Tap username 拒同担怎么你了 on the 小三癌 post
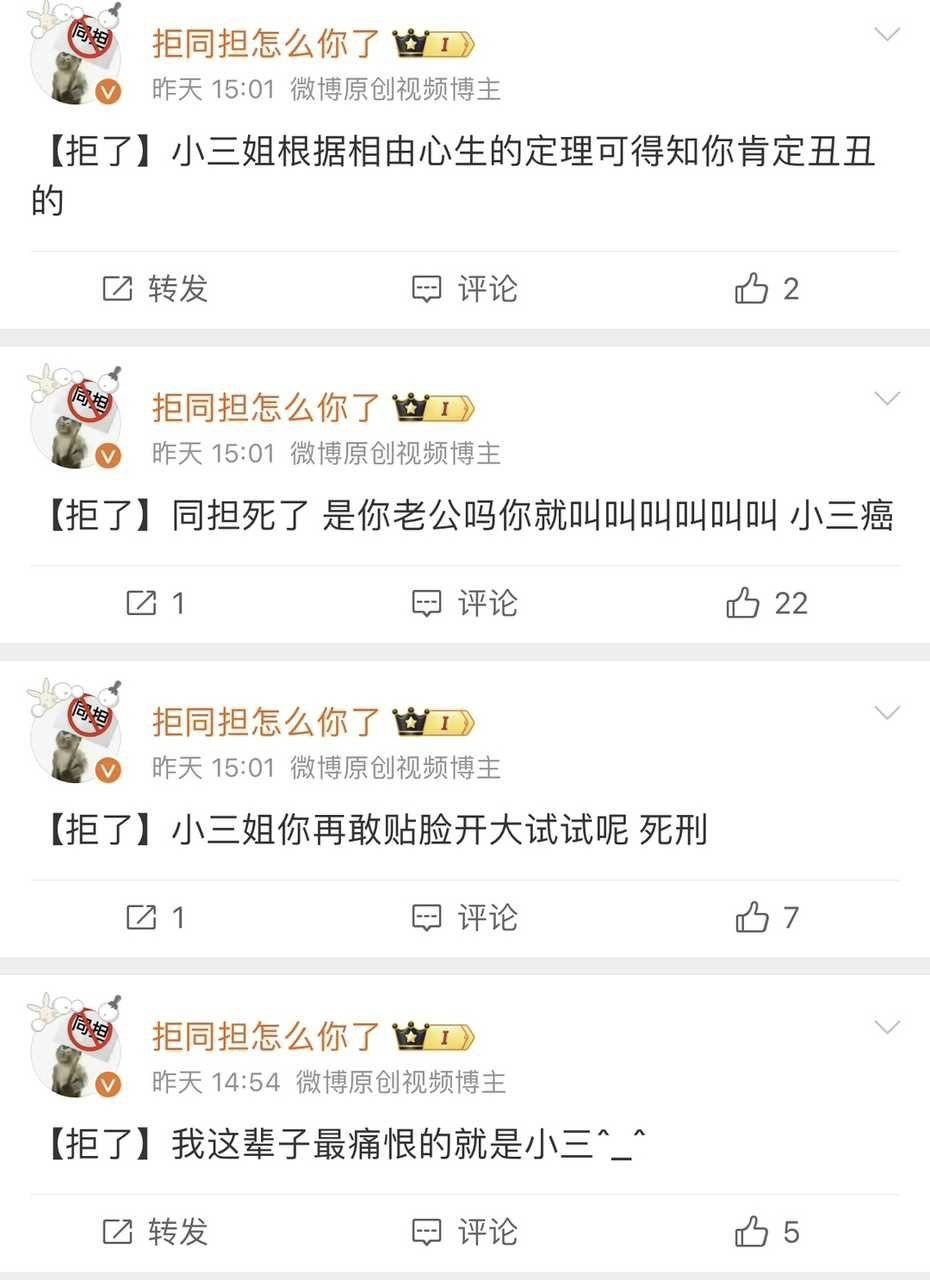This screenshot has width=930, height=1280. click(266, 407)
